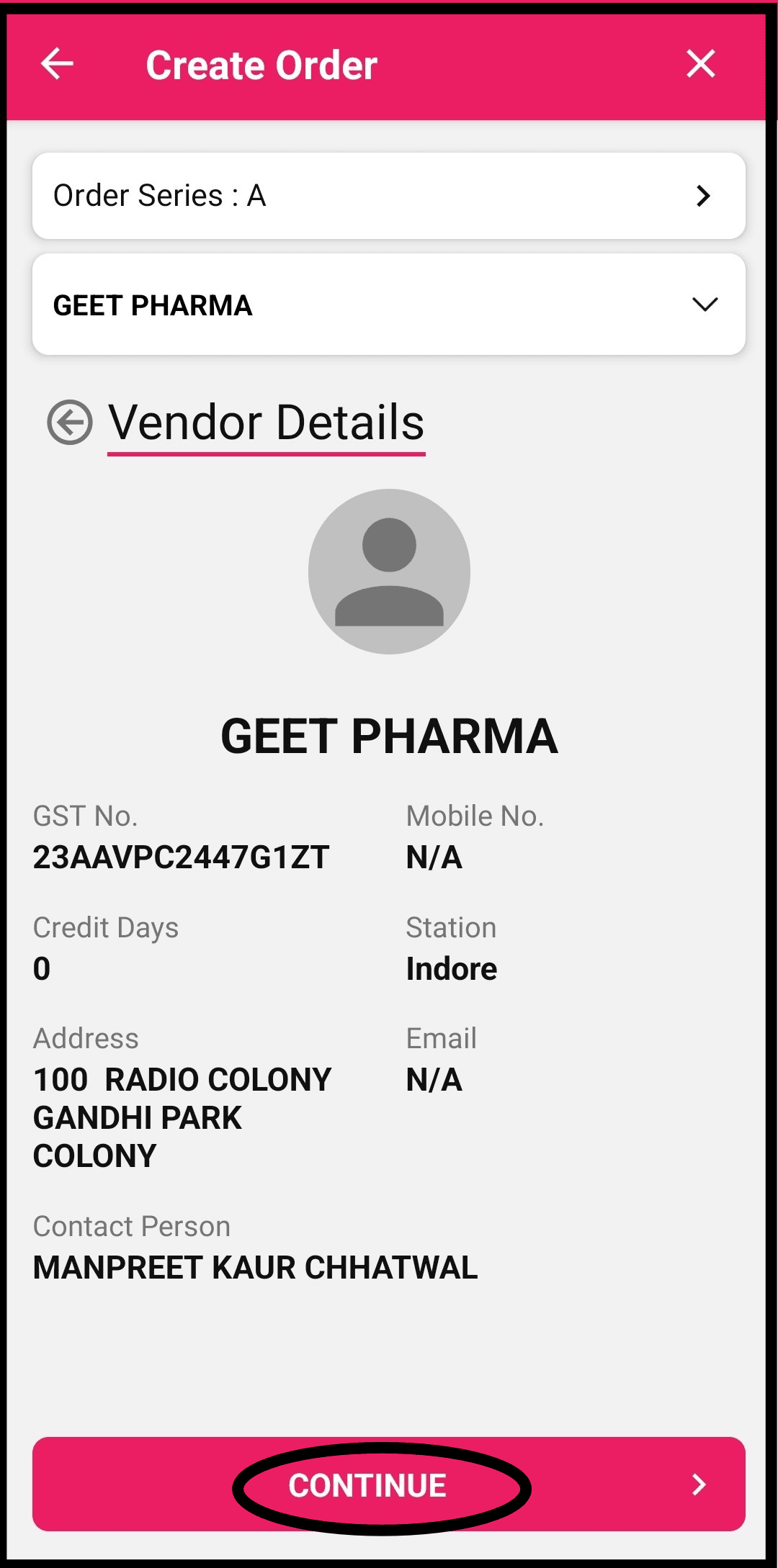This screenshot has width=778, height=1568.
Task: Close the Create Order screen
Action: coord(700,64)
